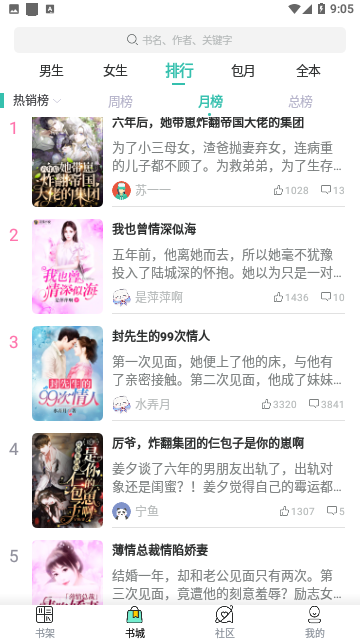Select the 包月 tab
Screen dimensions: 360x640
tap(243, 71)
